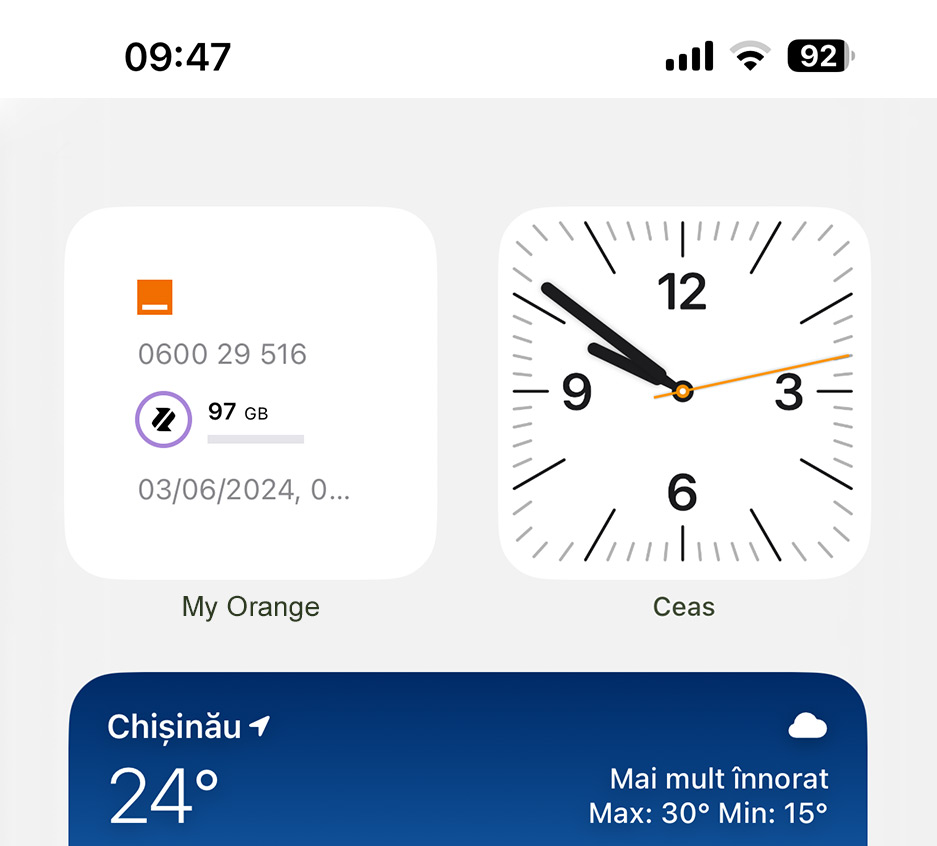Open the Ceas clock widget
This screenshot has height=846, width=937.
[x=684, y=393]
